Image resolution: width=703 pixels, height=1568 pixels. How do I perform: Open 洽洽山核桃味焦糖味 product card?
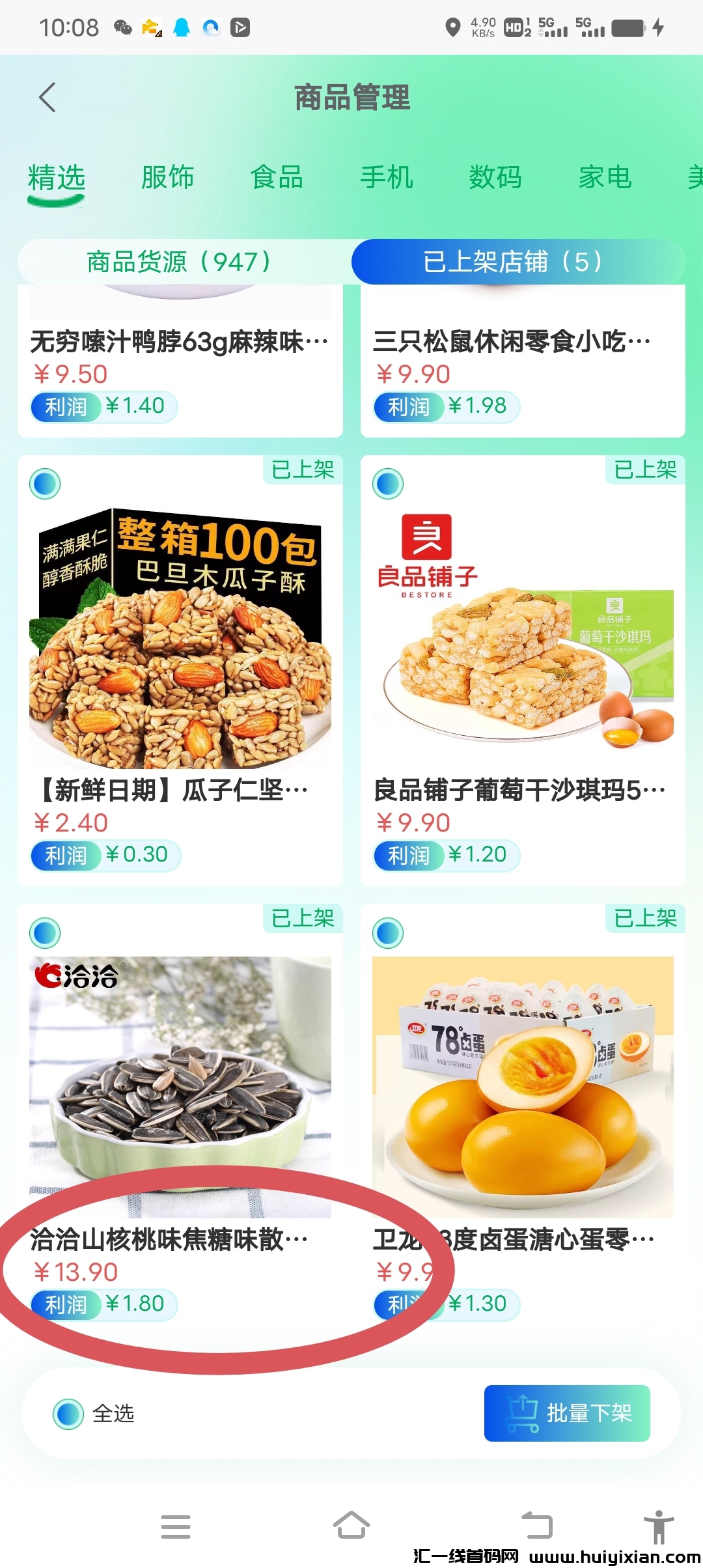[180, 1094]
